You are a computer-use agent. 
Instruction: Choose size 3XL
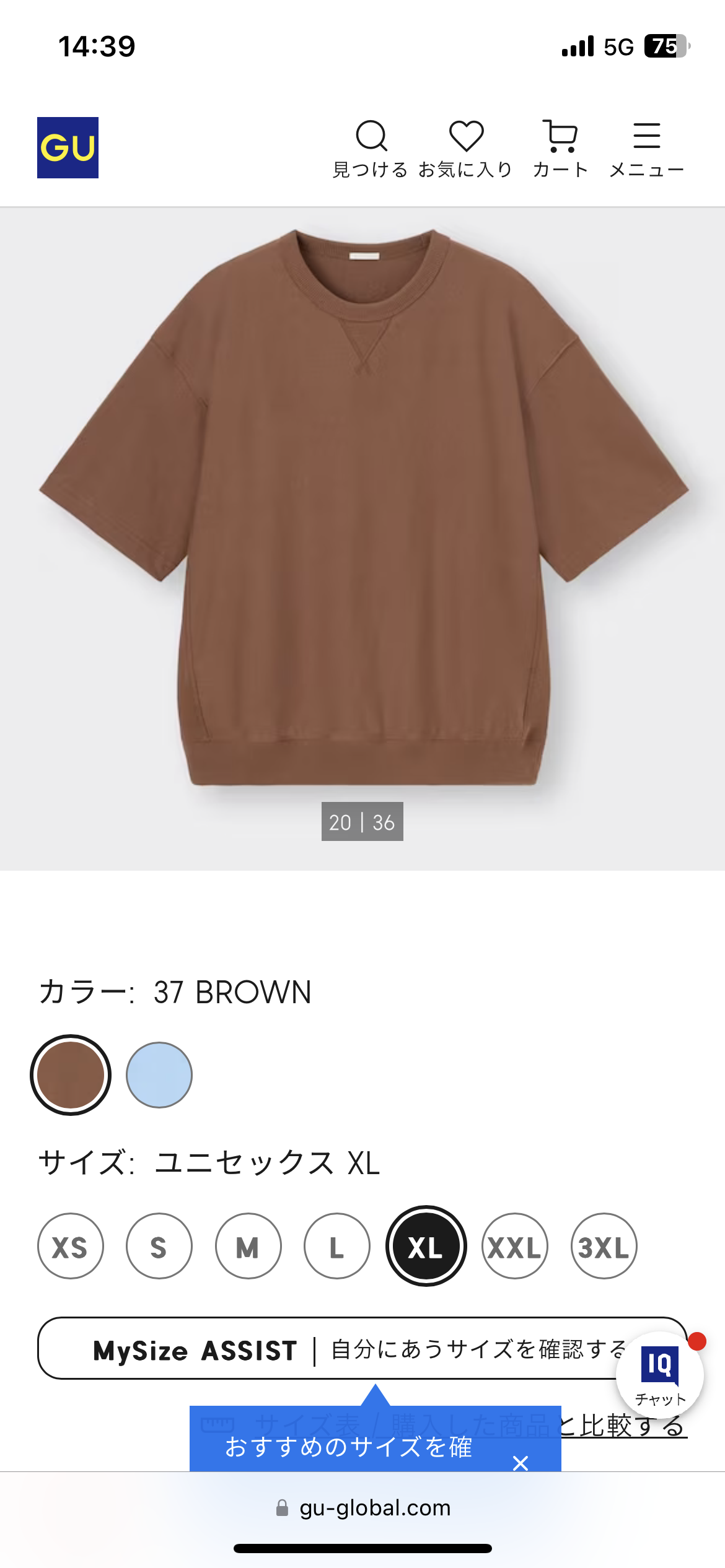tap(604, 1246)
